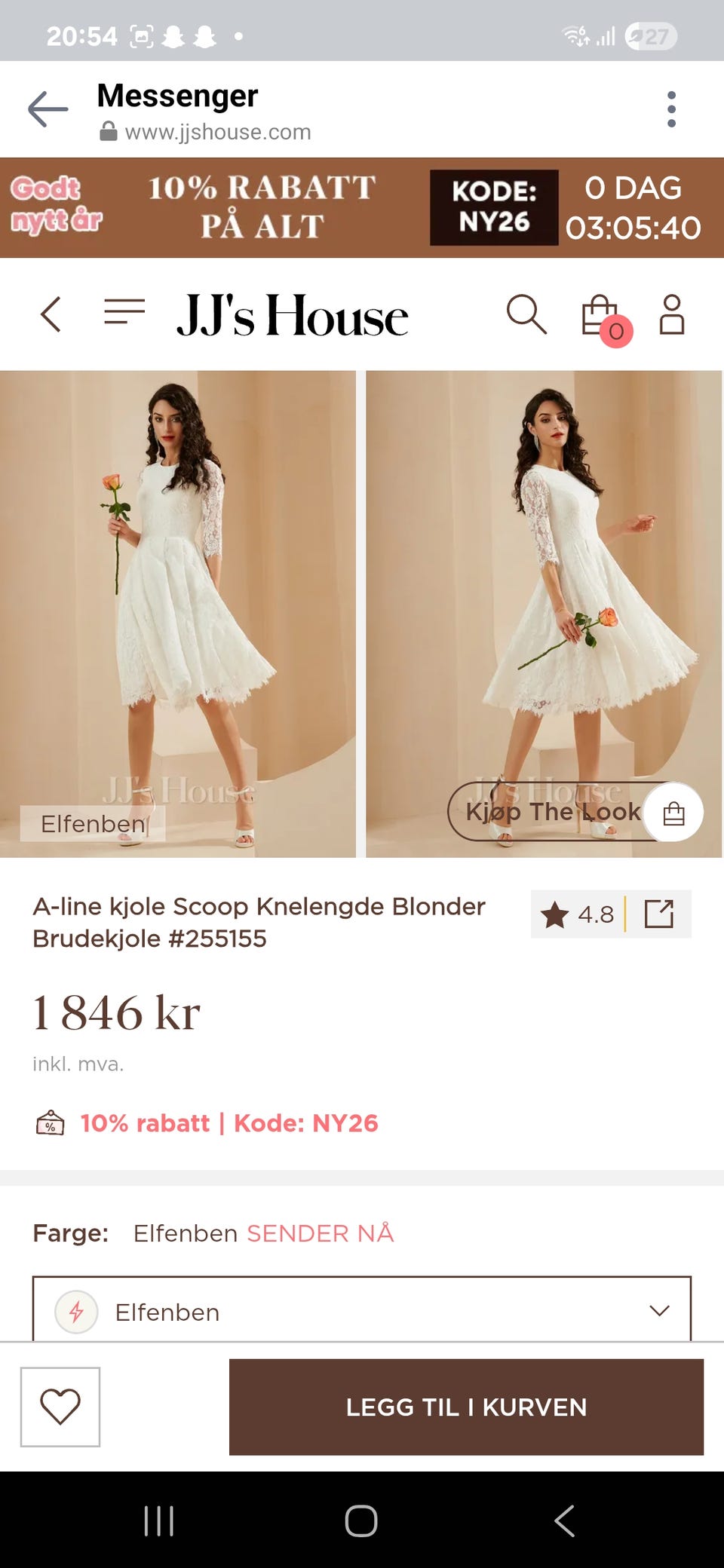This screenshot has height=1568, width=724.
Task: Tap the Android home navigation button
Action: [x=361, y=1521]
